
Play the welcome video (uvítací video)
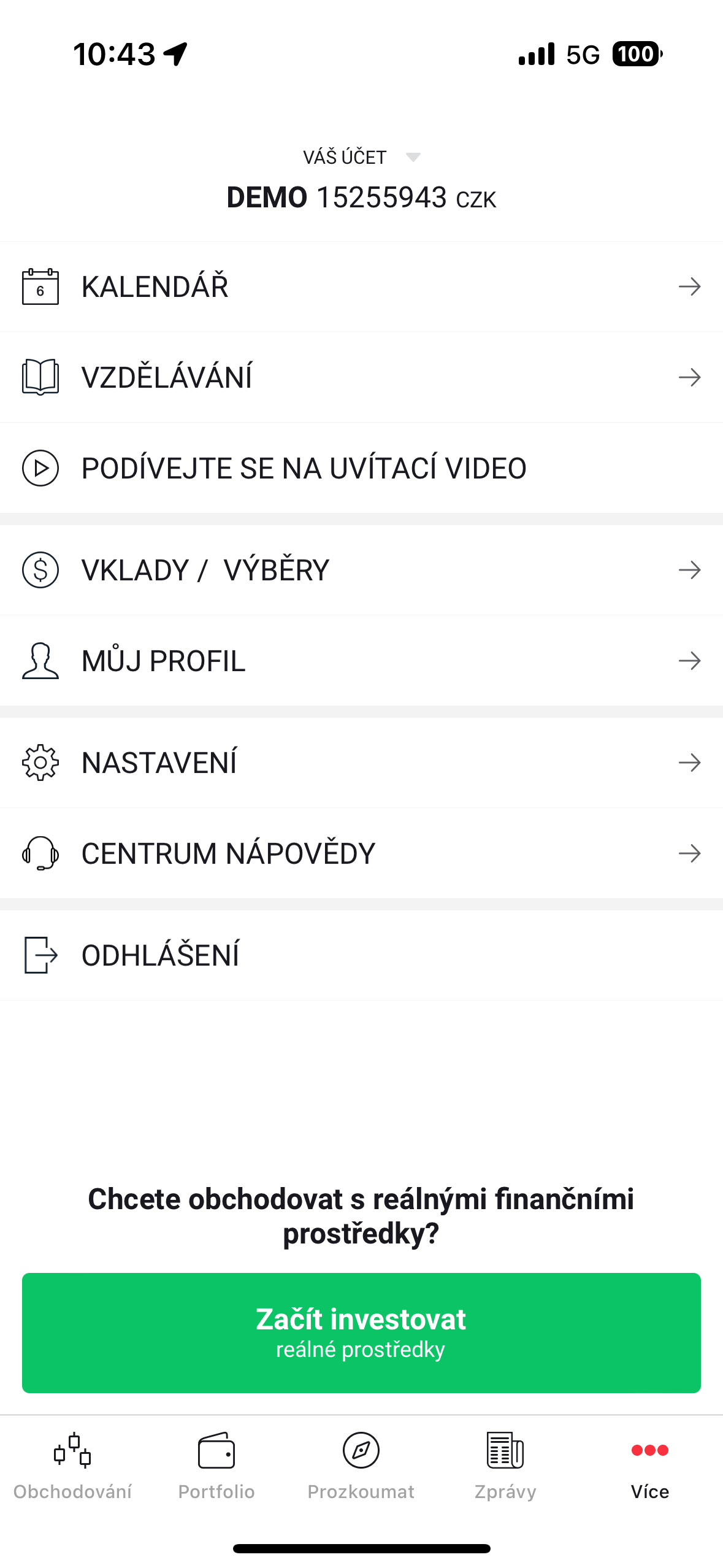(x=361, y=468)
